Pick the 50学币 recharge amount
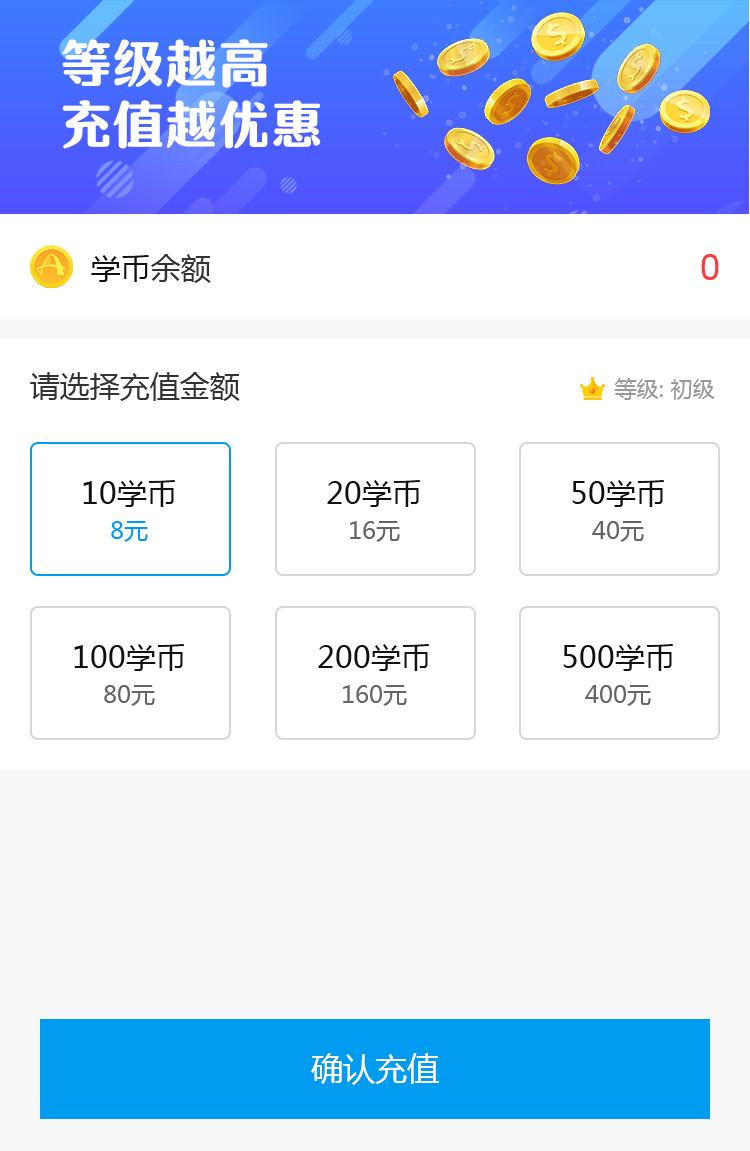This screenshot has height=1151, width=750. (x=619, y=509)
